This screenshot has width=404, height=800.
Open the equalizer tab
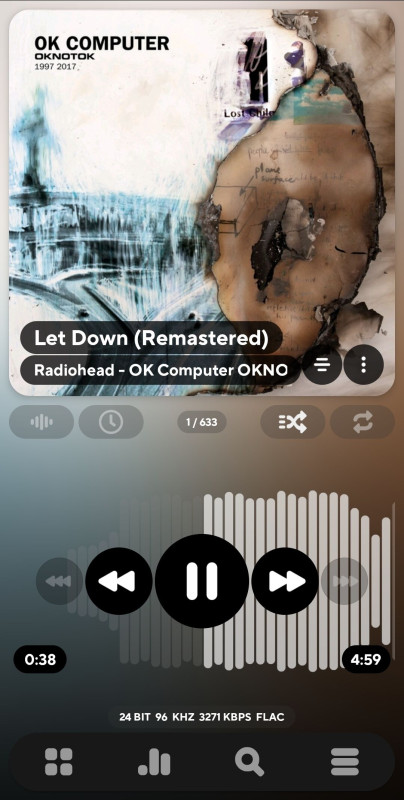pyautogui.click(x=154, y=762)
